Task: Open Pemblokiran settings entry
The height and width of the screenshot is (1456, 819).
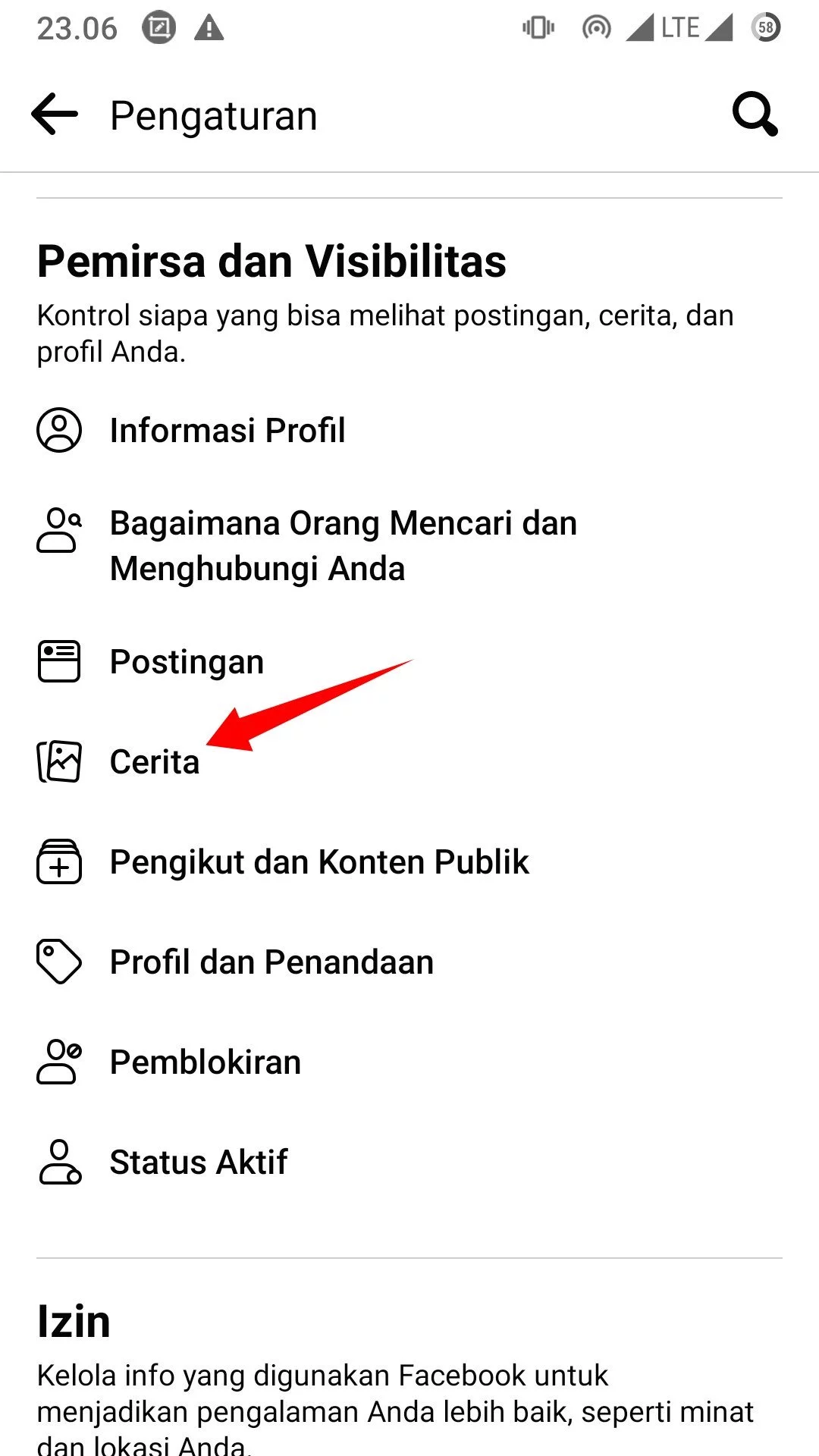Action: [206, 1062]
